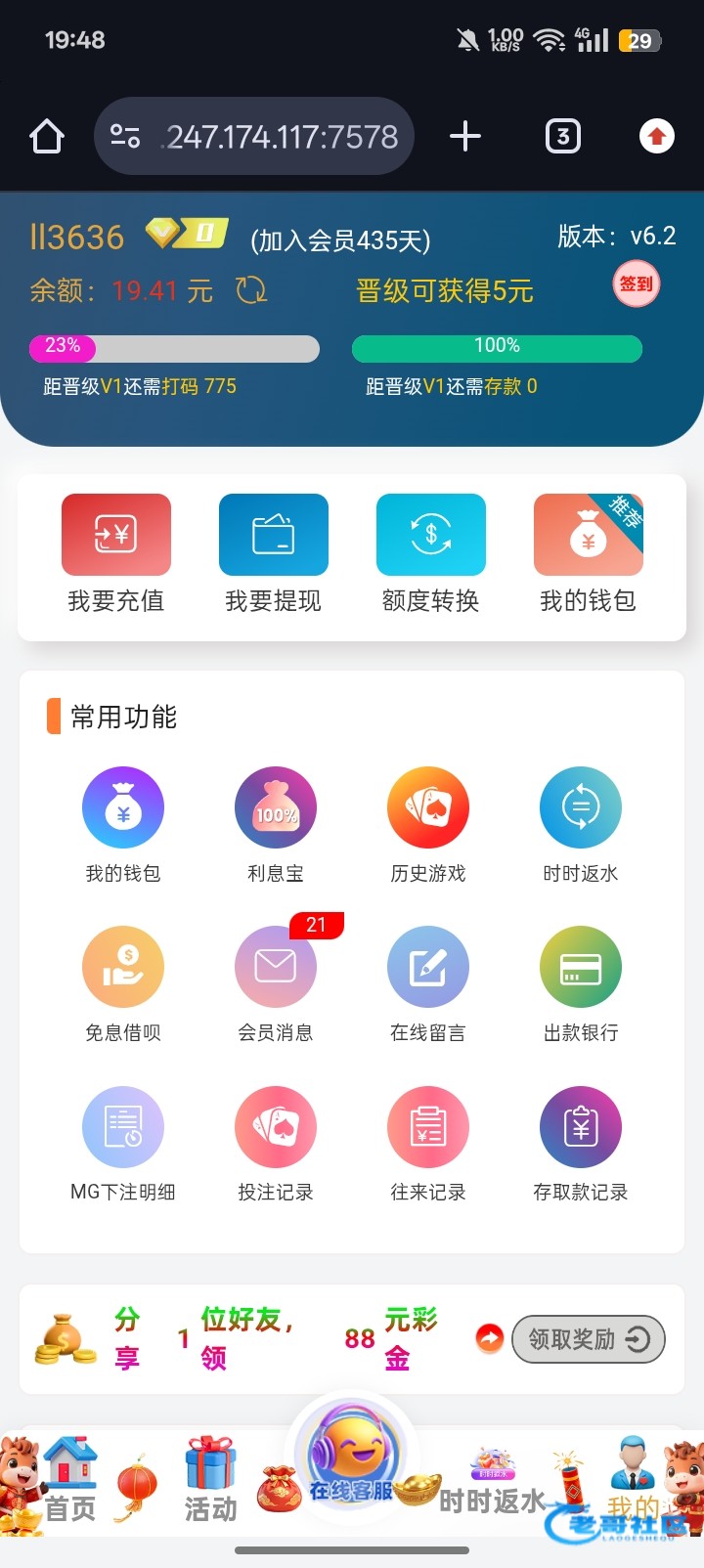Refresh the account balance
Viewport: 704px width, 1568px height.
(x=251, y=290)
